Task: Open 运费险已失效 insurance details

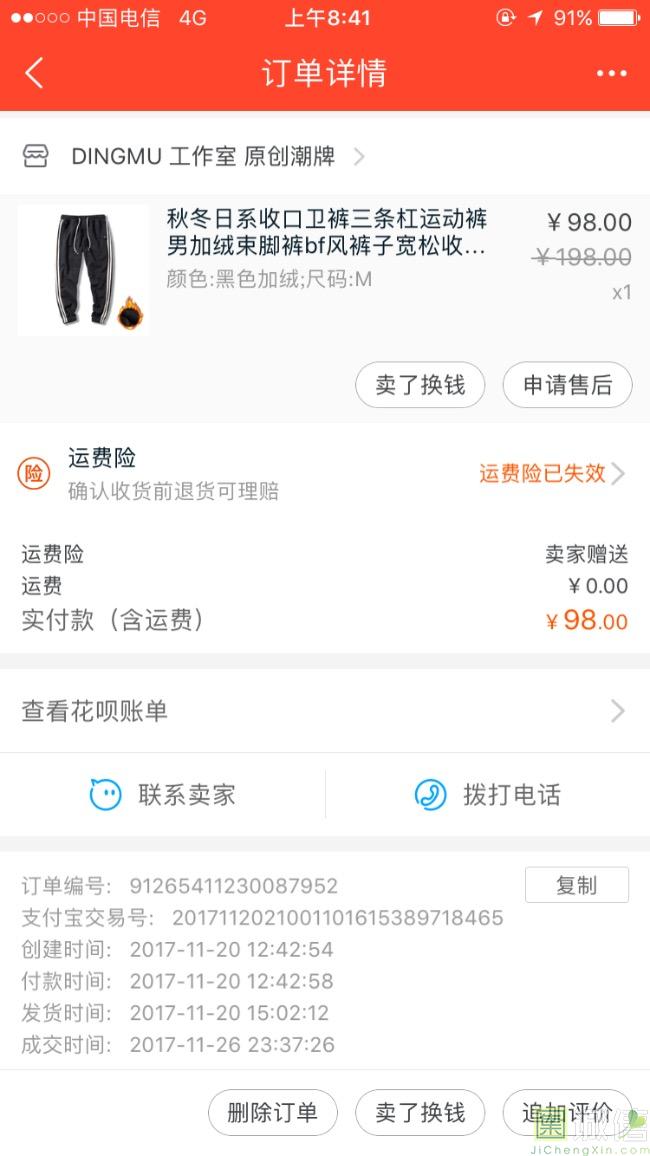Action: pos(551,474)
